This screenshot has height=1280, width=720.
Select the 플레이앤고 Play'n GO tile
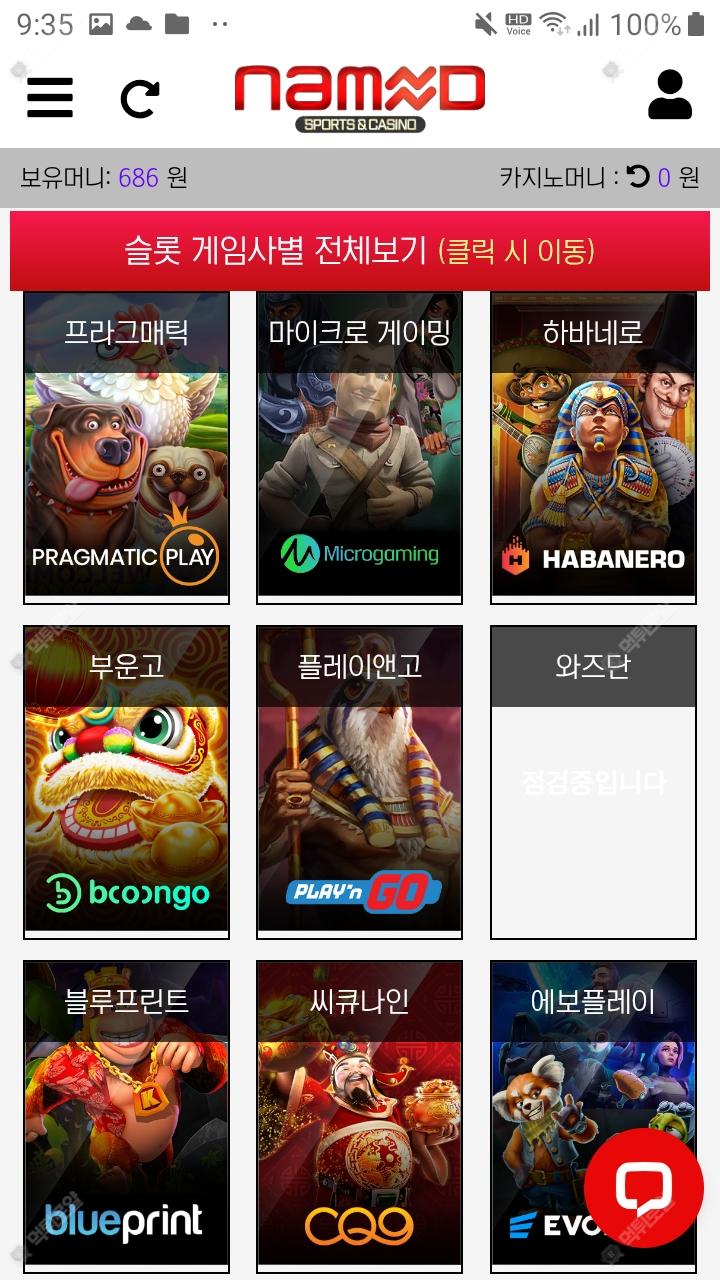360,782
